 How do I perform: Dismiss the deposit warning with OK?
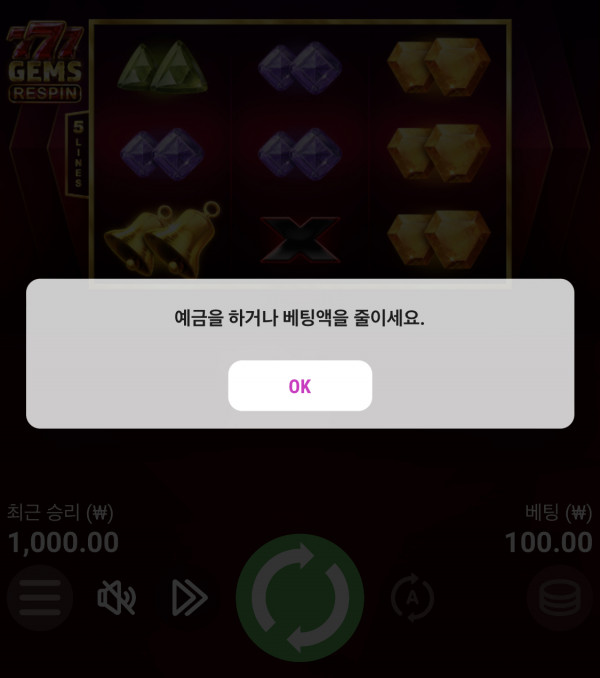(x=300, y=386)
